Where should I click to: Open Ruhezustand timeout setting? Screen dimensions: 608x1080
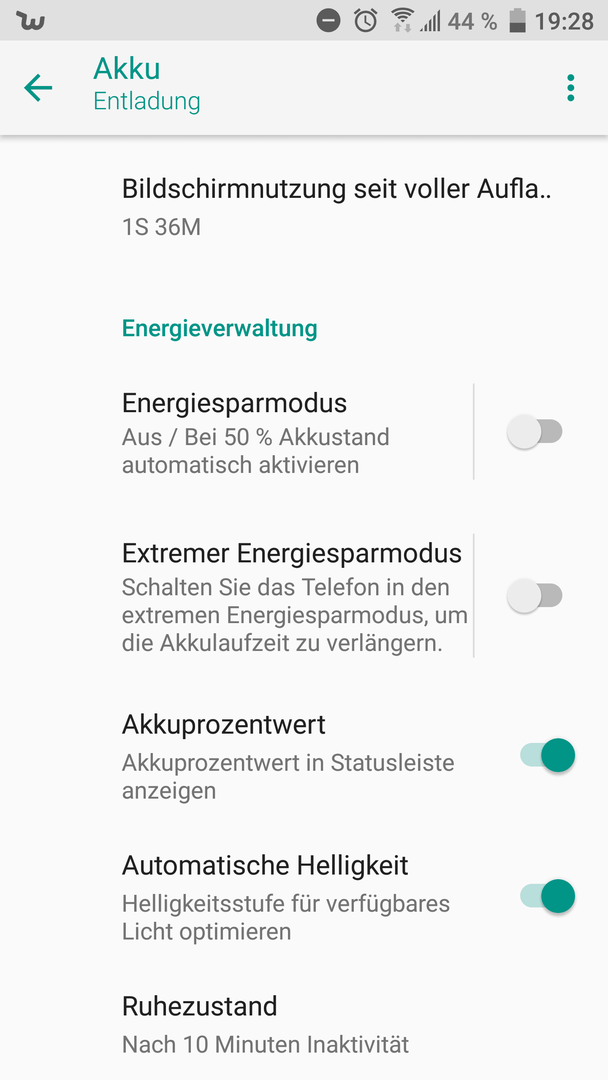304,1024
